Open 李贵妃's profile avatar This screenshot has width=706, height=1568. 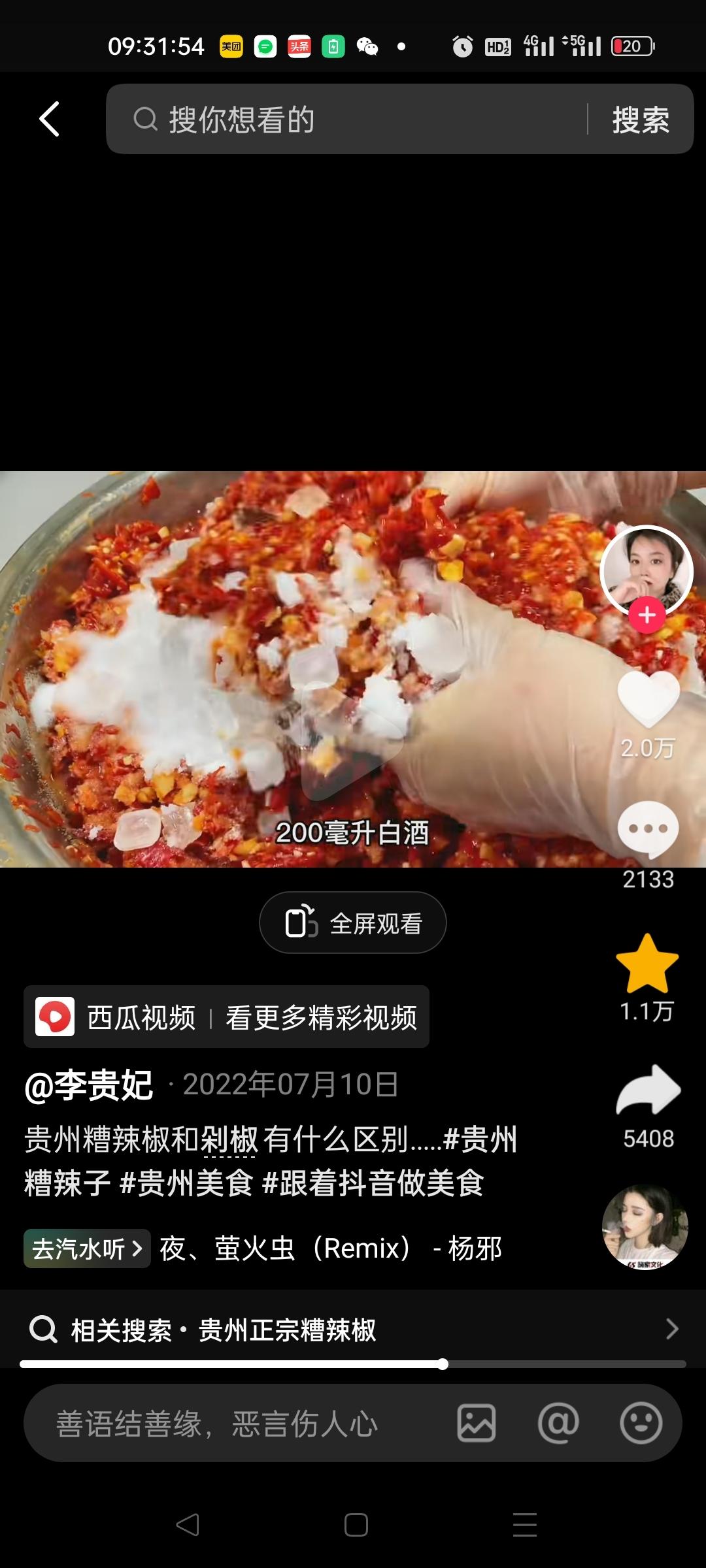click(x=646, y=568)
